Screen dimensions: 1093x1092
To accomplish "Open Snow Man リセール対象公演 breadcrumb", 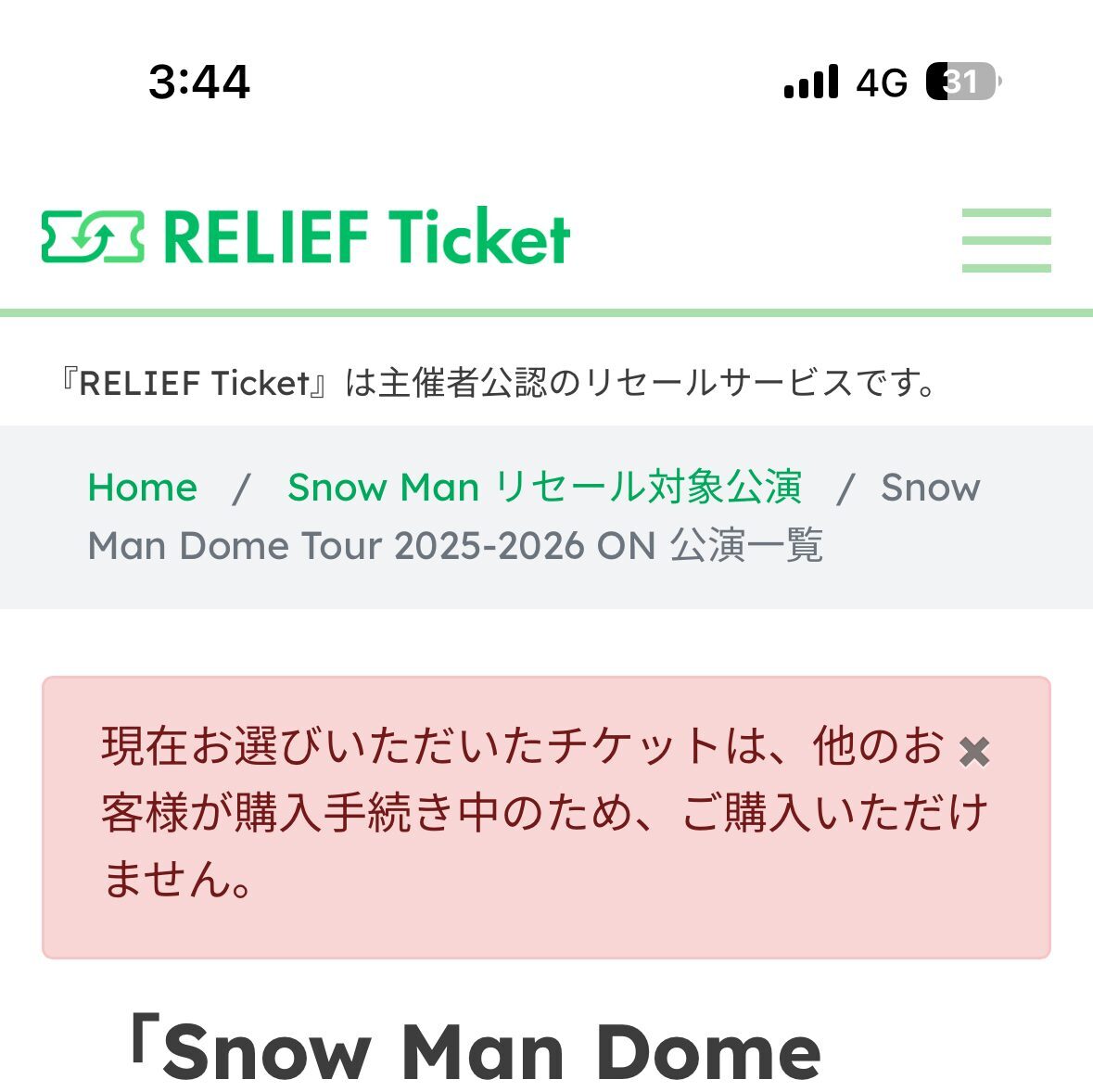I will pyautogui.click(x=544, y=488).
